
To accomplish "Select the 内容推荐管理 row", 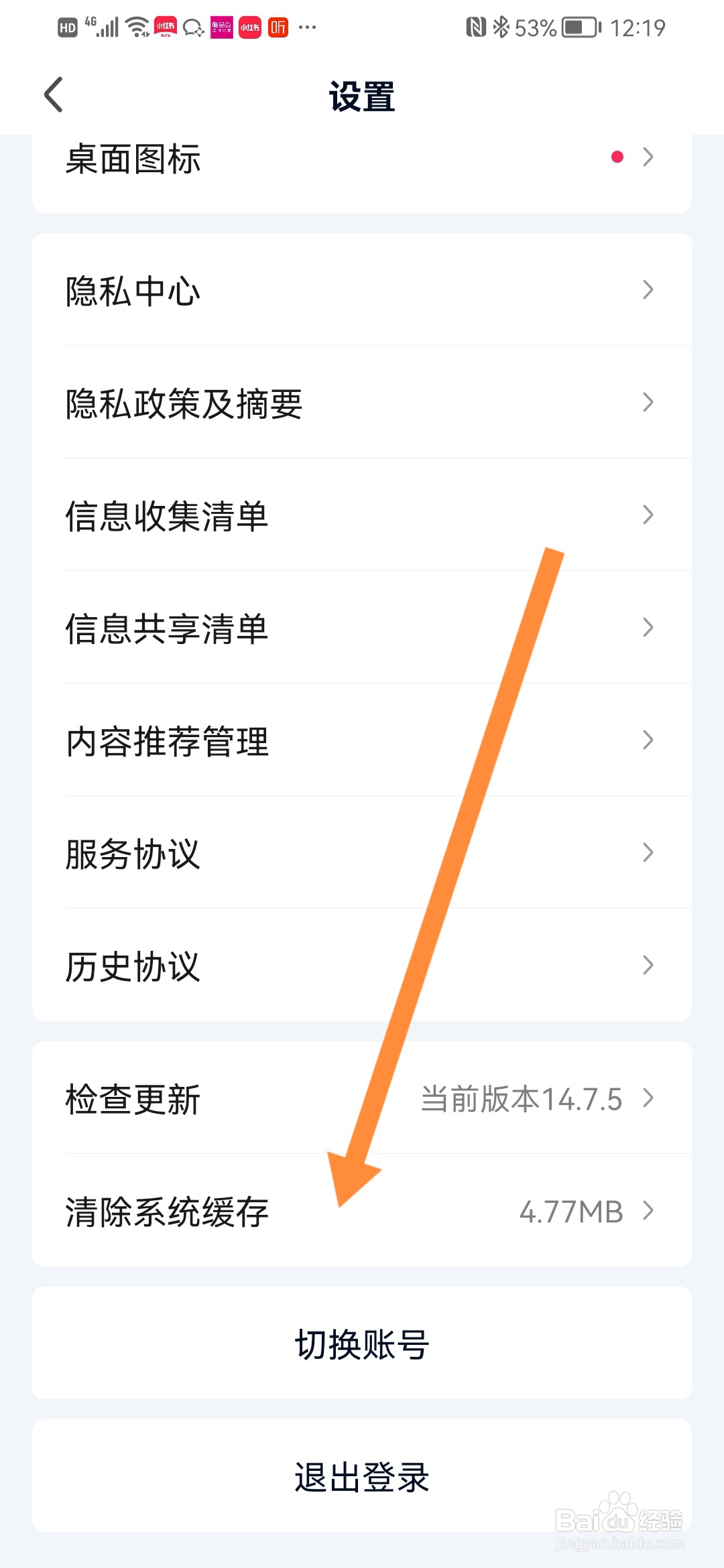I will 362,740.
